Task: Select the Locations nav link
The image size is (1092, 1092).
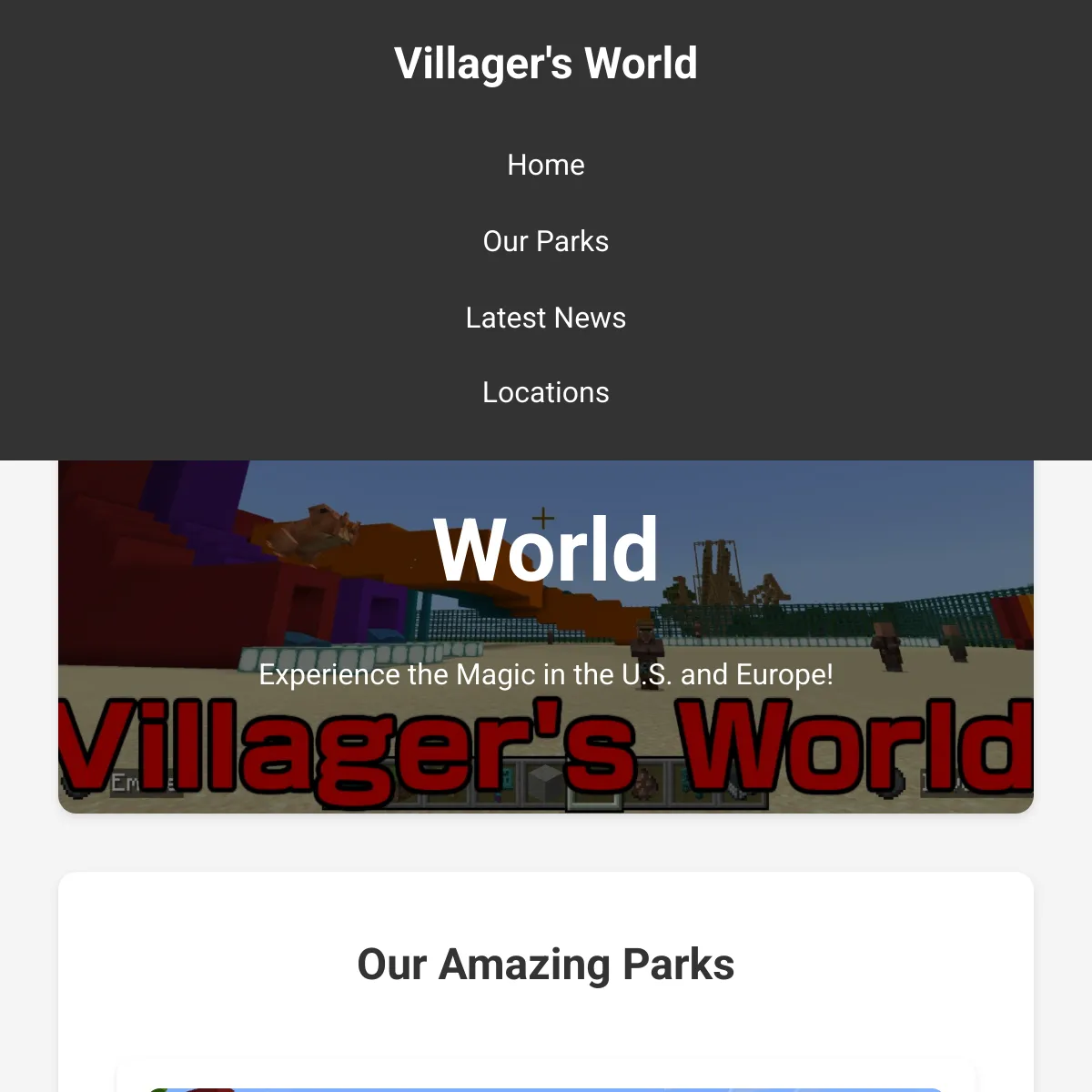Action: pyautogui.click(x=545, y=392)
